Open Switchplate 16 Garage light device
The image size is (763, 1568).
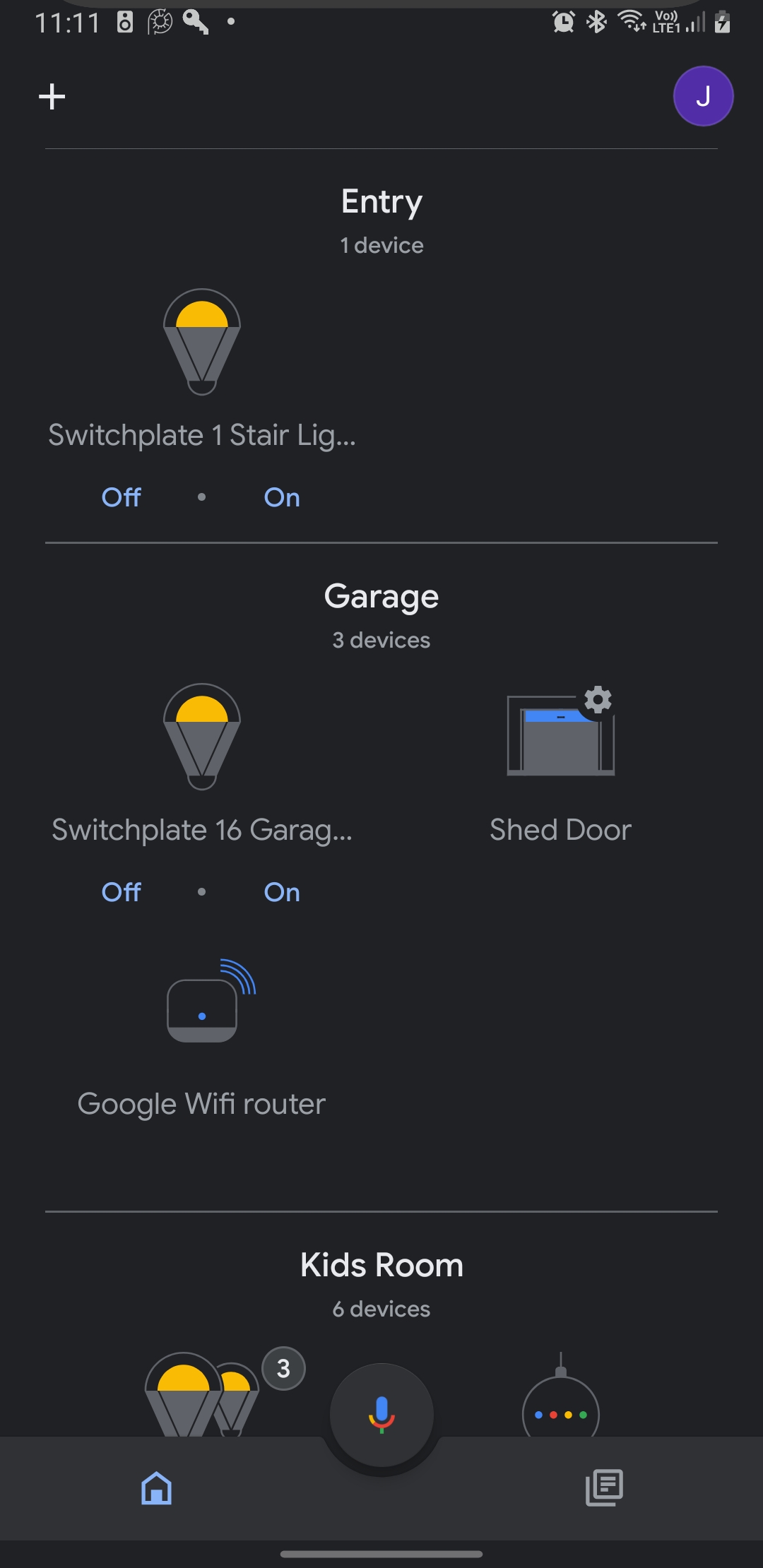click(x=202, y=737)
